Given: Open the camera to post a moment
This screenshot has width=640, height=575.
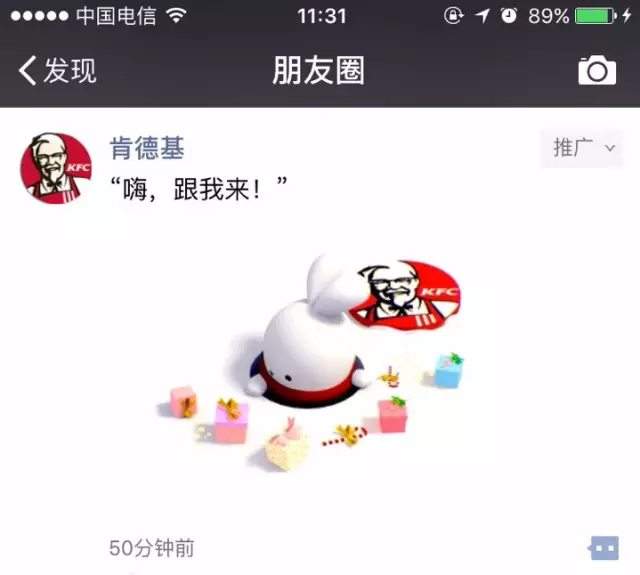Looking at the screenshot, I should point(597,71).
